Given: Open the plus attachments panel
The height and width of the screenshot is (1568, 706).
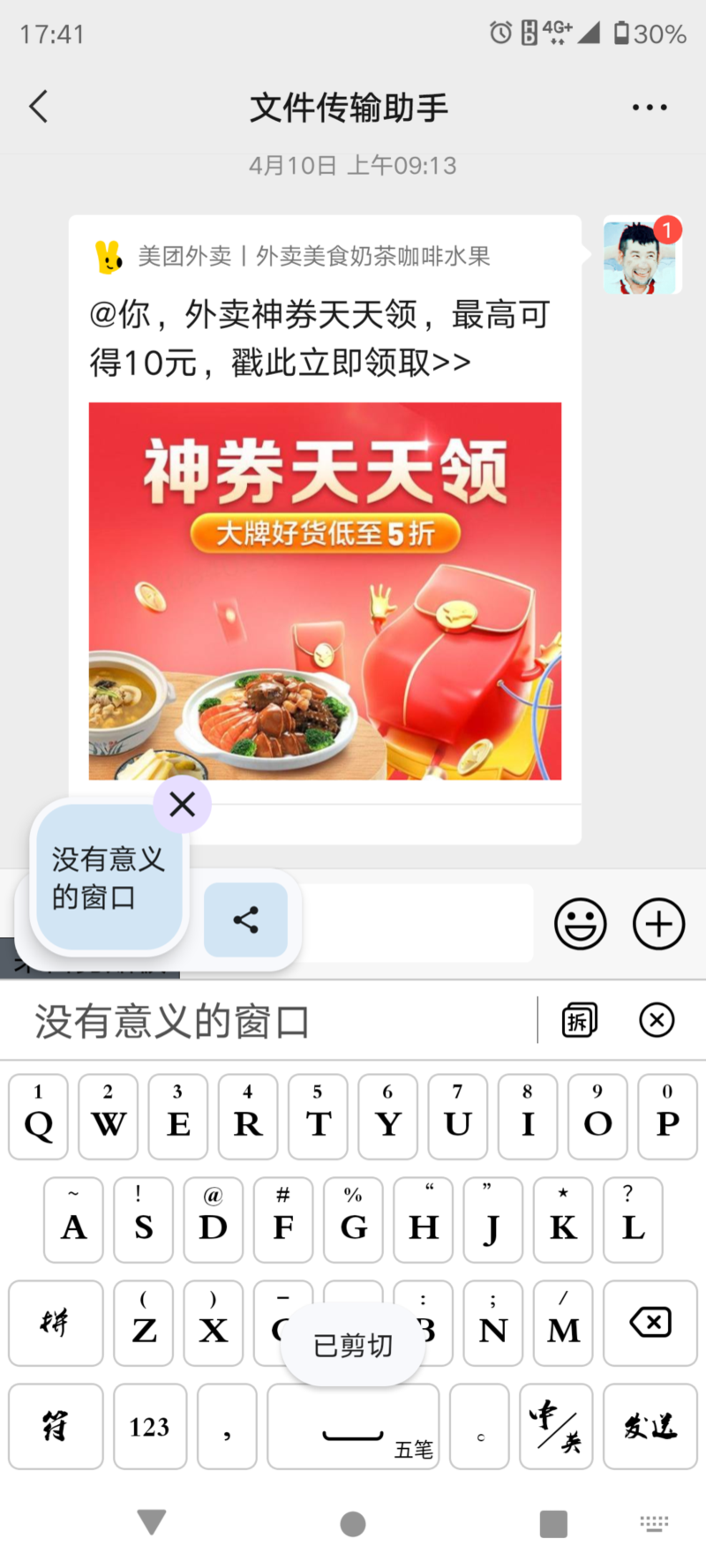Looking at the screenshot, I should [658, 924].
